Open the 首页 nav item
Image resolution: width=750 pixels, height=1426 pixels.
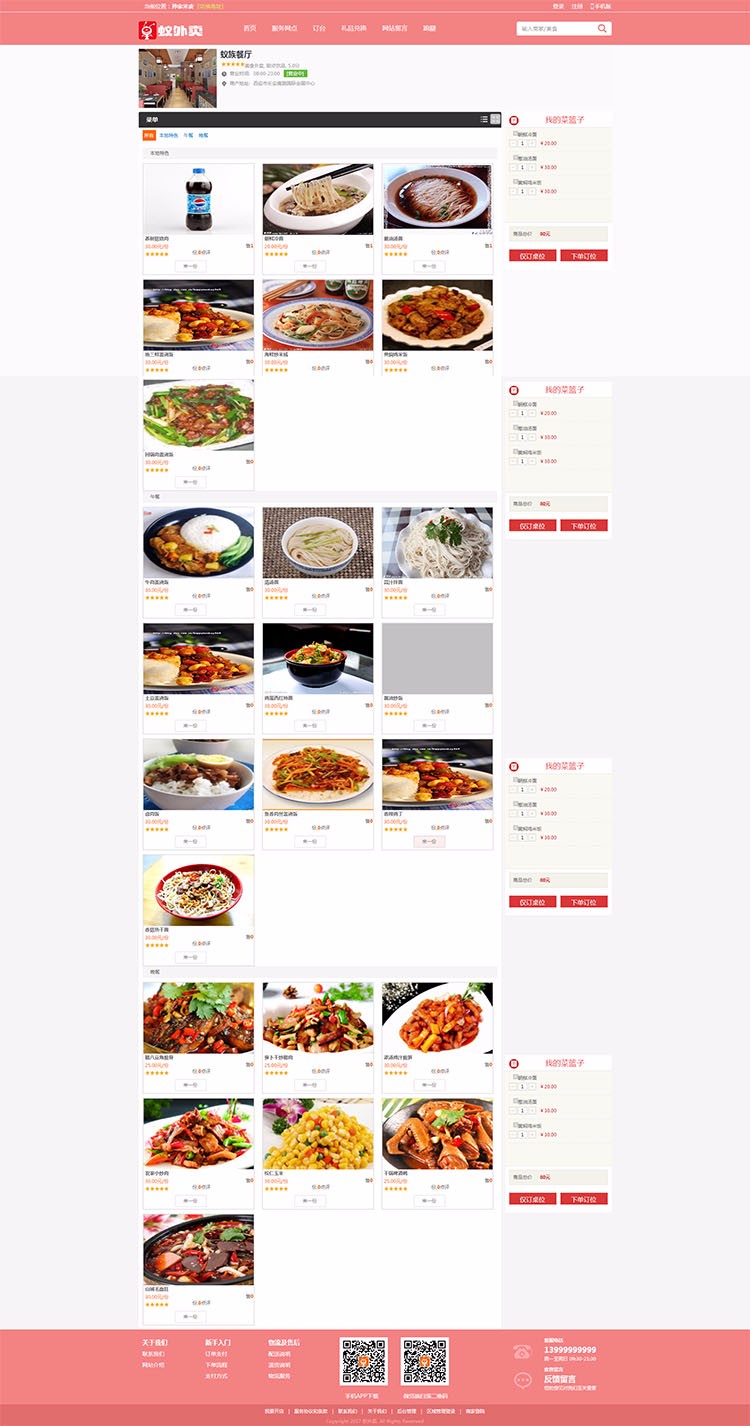tap(249, 29)
